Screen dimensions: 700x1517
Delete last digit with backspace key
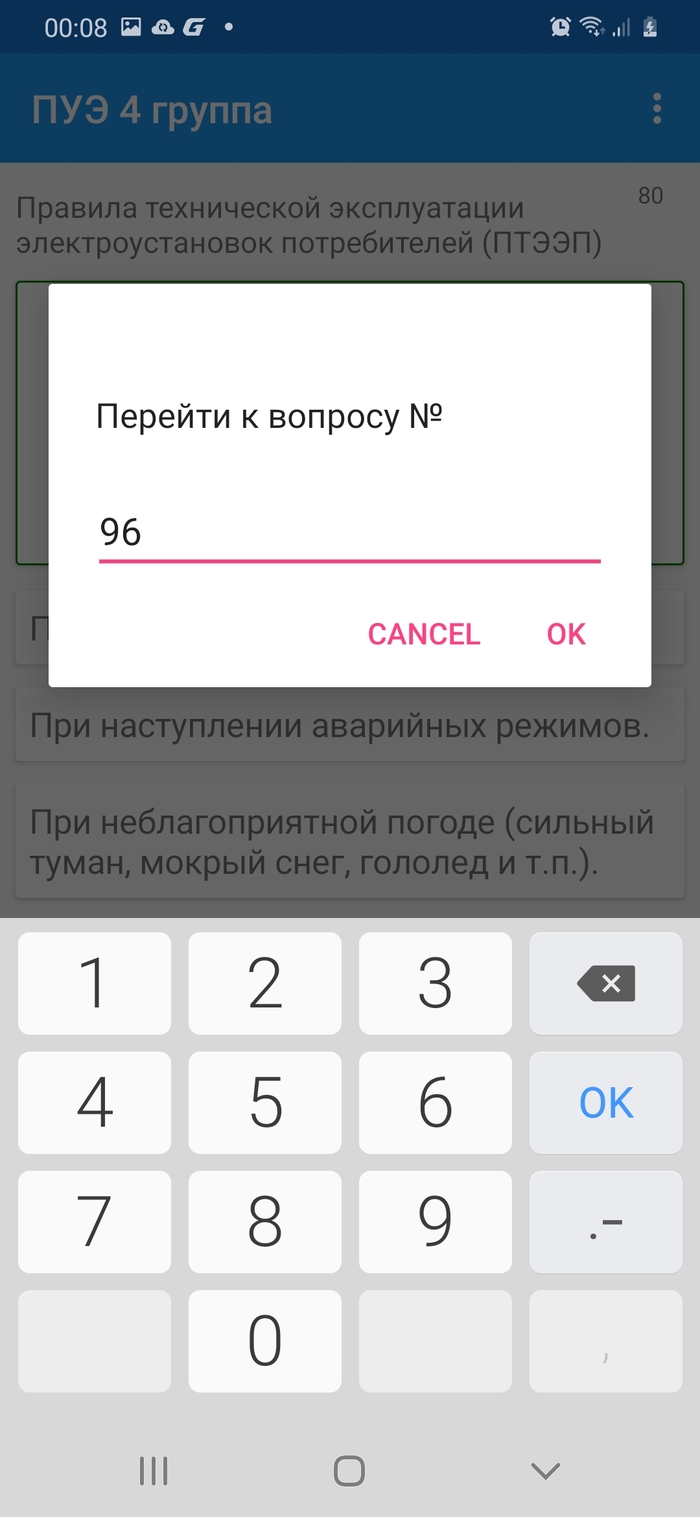[x=606, y=983]
